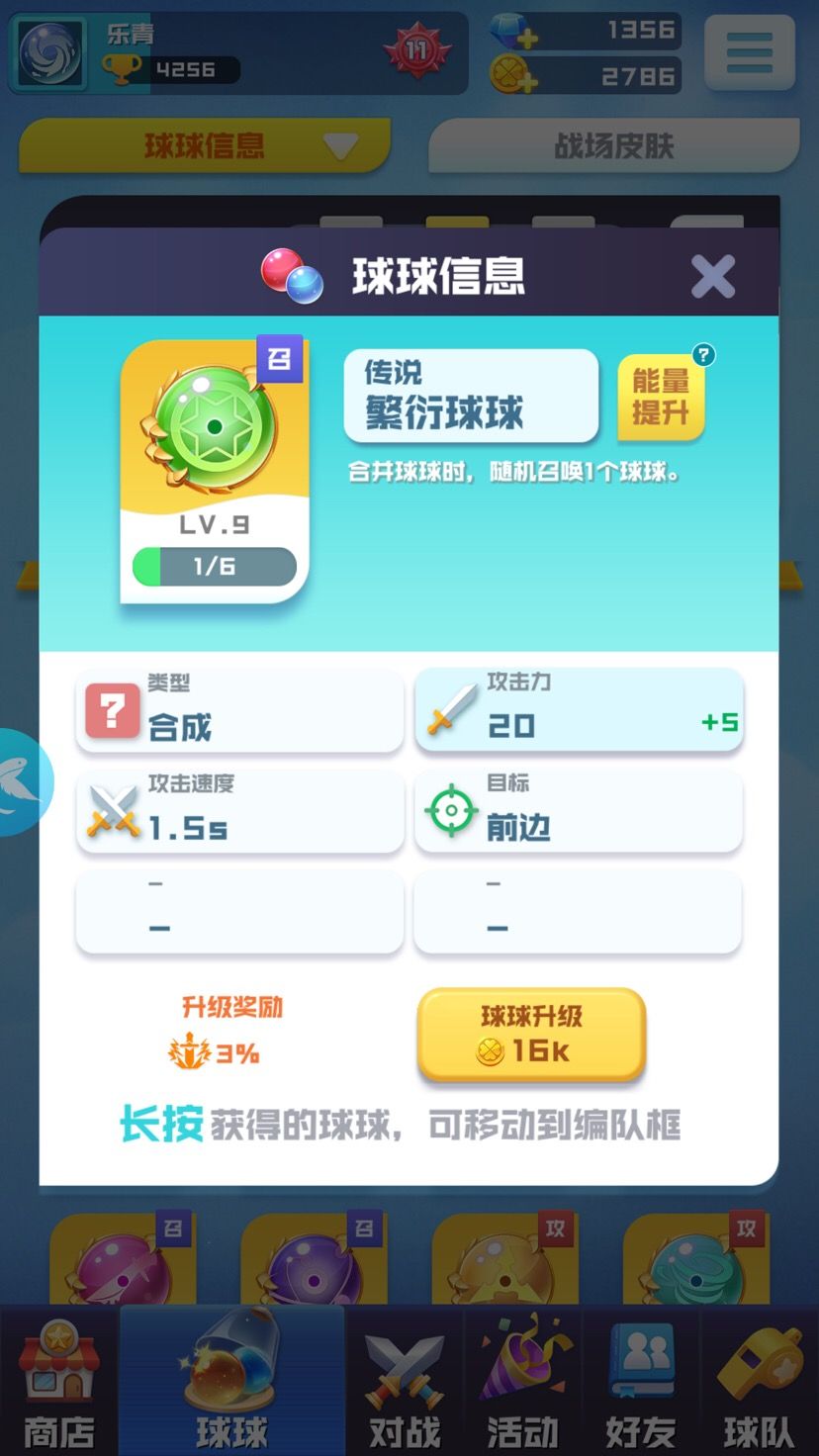Tap the 召 badge on the green ball card
819x1456 pixels.
coord(280,359)
